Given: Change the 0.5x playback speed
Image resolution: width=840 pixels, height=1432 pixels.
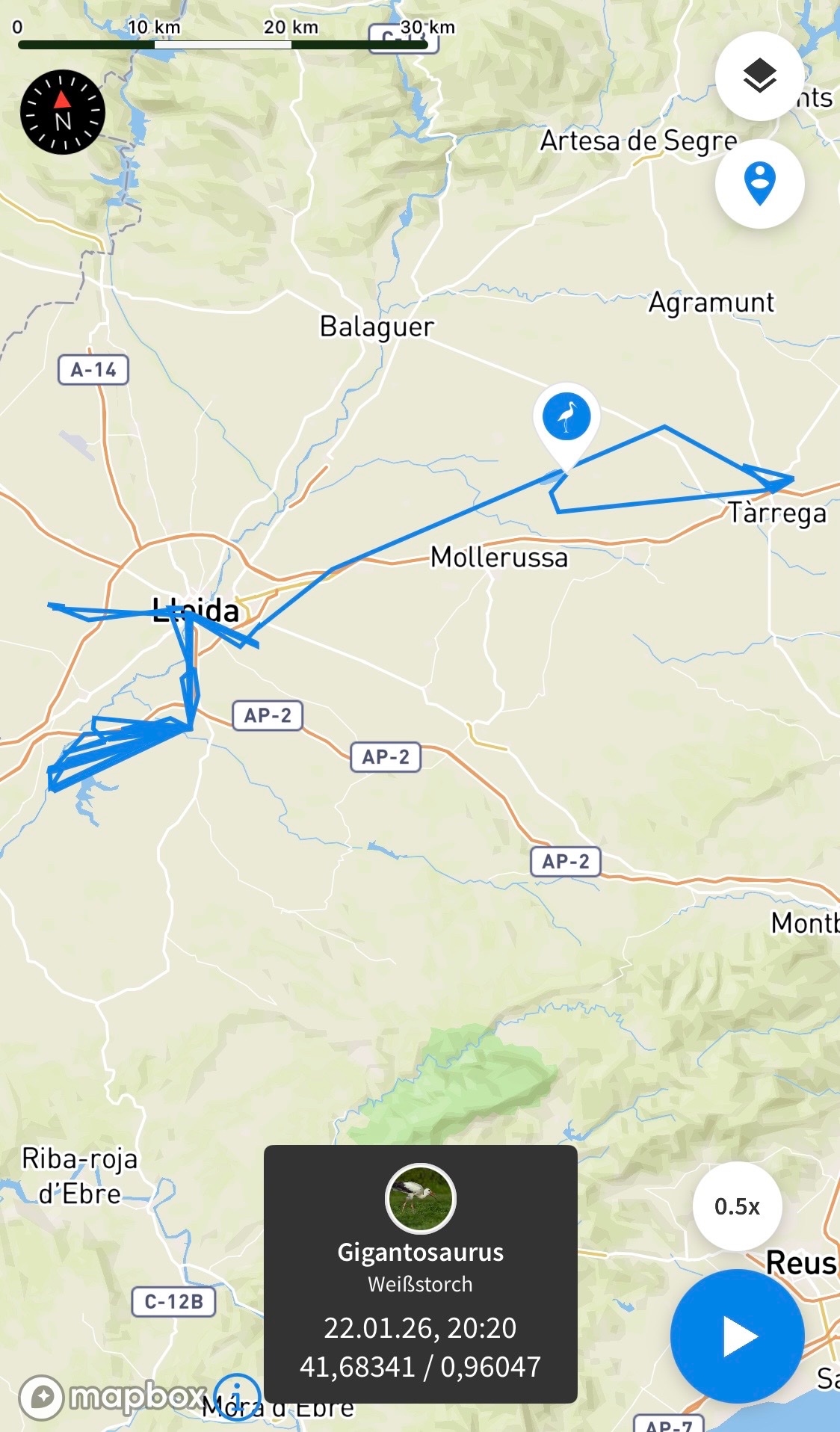Looking at the screenshot, I should coord(737,1206).
